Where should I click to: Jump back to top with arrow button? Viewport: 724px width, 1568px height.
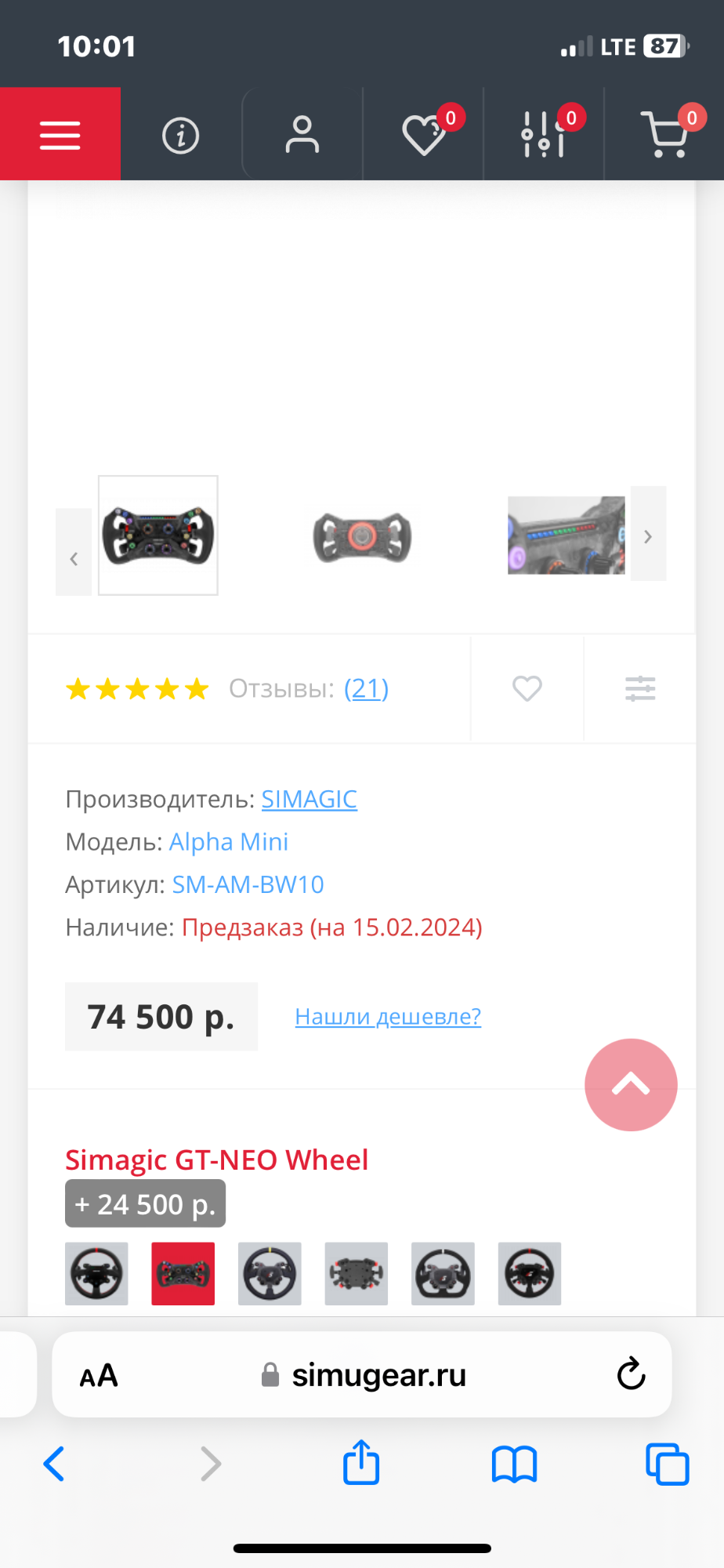pyautogui.click(x=631, y=1084)
